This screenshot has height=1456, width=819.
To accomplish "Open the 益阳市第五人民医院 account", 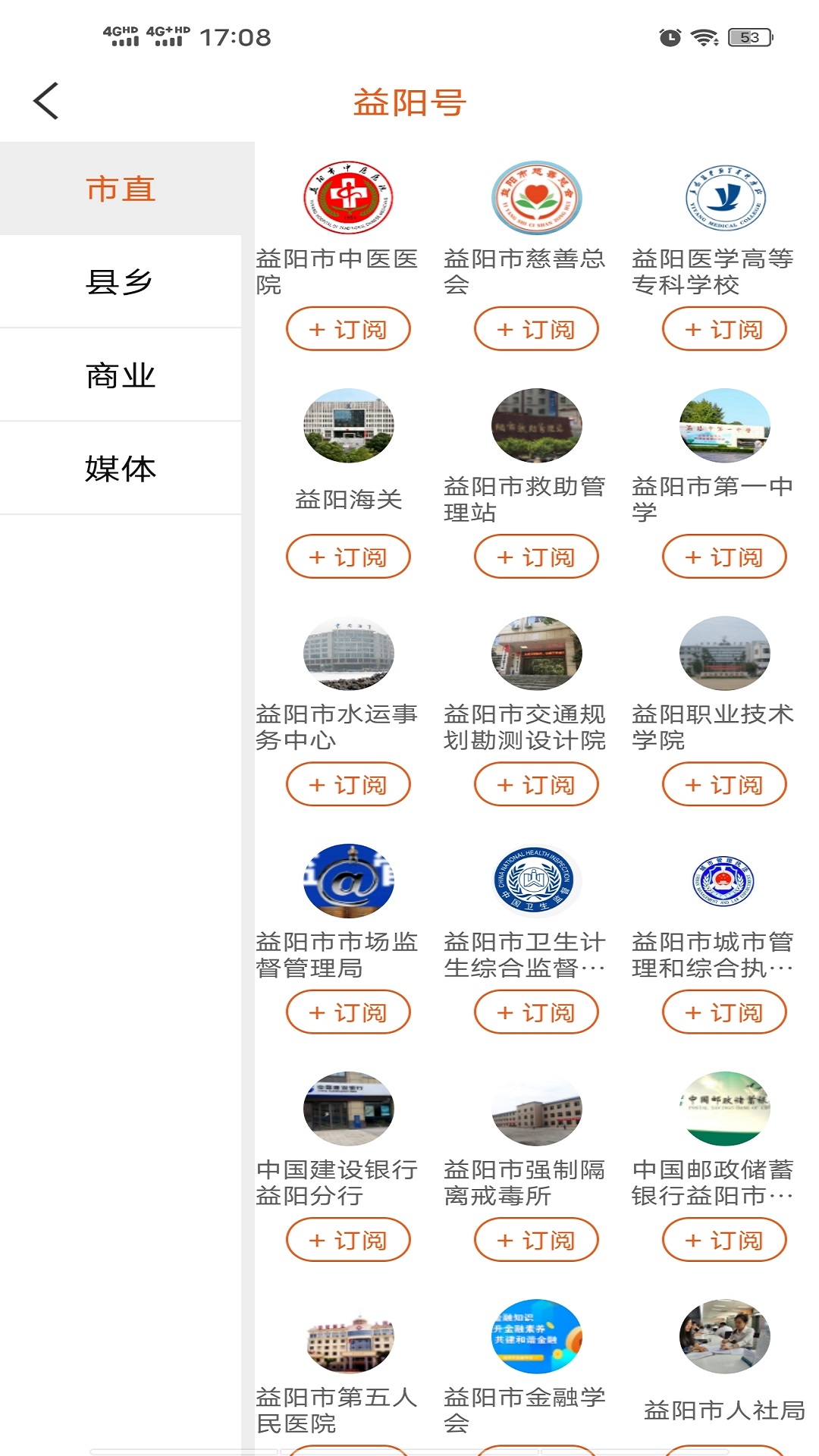I will pyautogui.click(x=348, y=1337).
